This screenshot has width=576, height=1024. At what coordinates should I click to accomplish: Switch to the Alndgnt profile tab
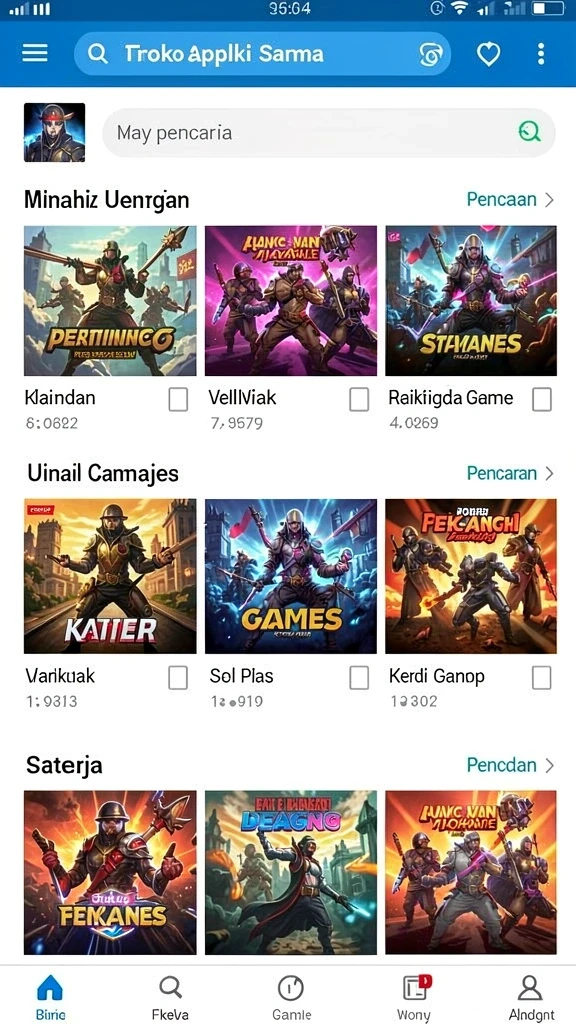tap(531, 997)
